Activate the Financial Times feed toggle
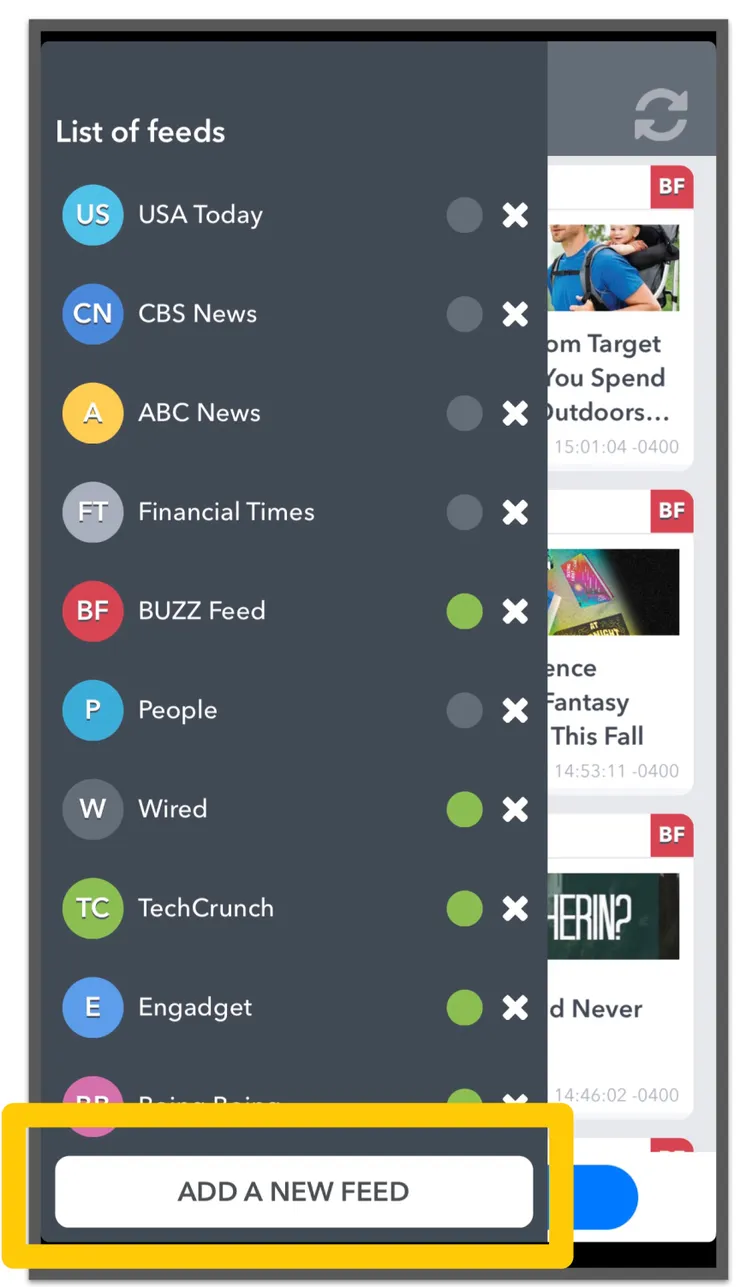This screenshot has width=740, height=1287. coord(464,512)
